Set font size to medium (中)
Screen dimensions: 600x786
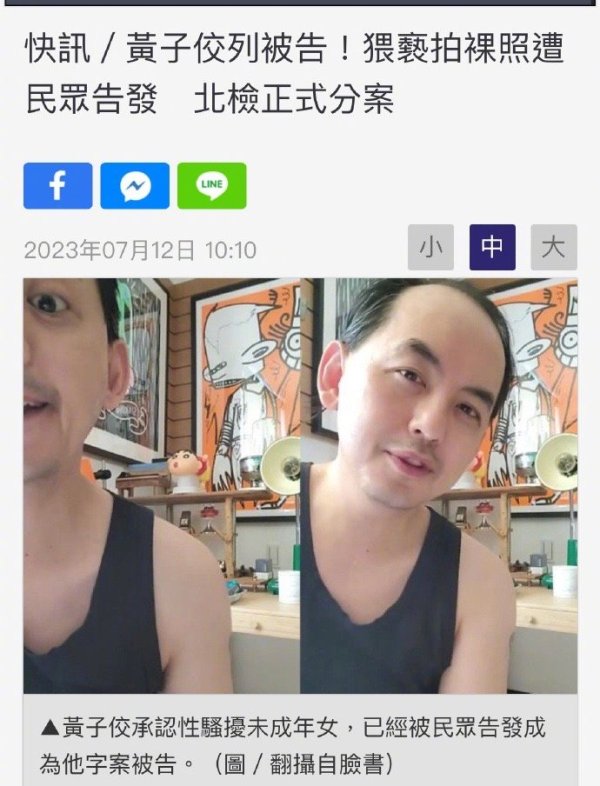[492, 247]
